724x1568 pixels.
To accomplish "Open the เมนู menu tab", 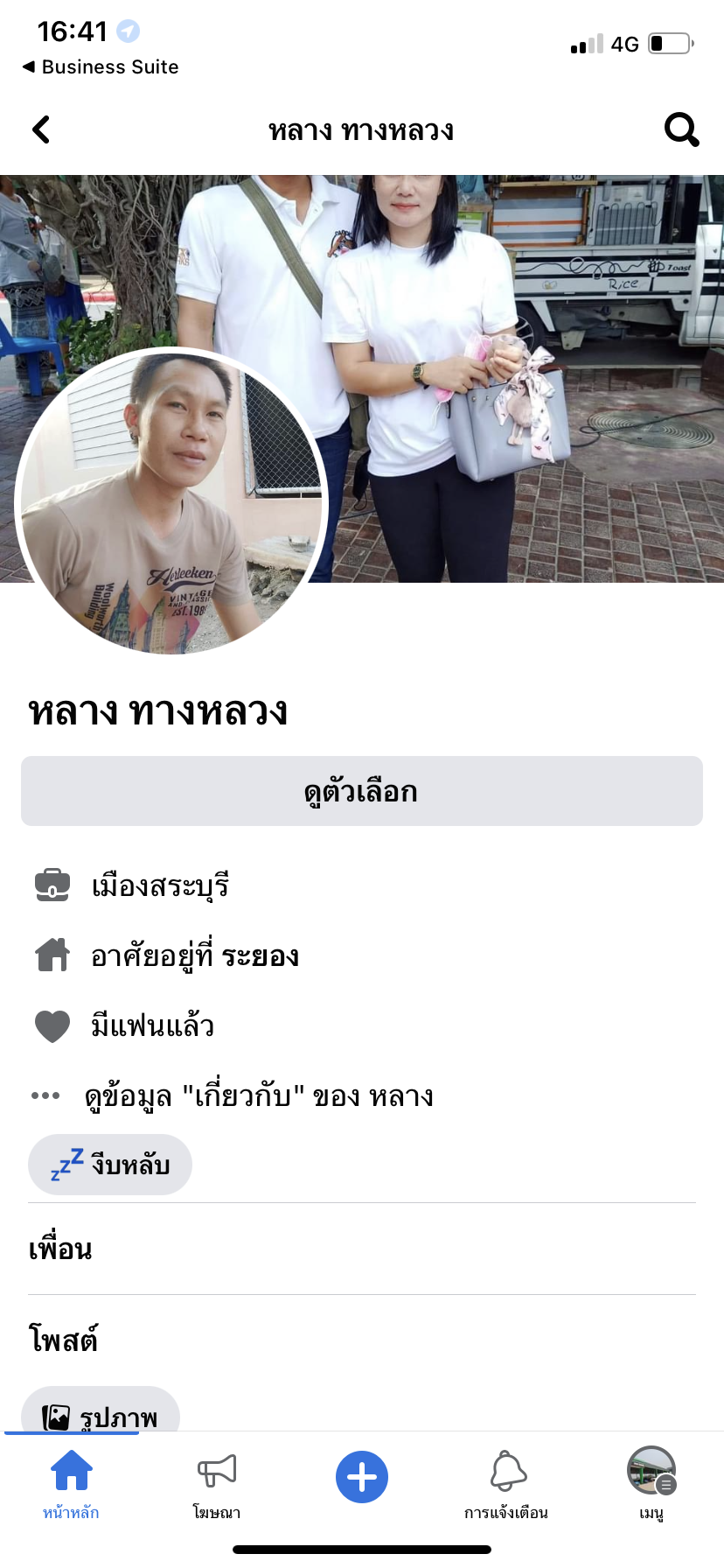I will (651, 1482).
